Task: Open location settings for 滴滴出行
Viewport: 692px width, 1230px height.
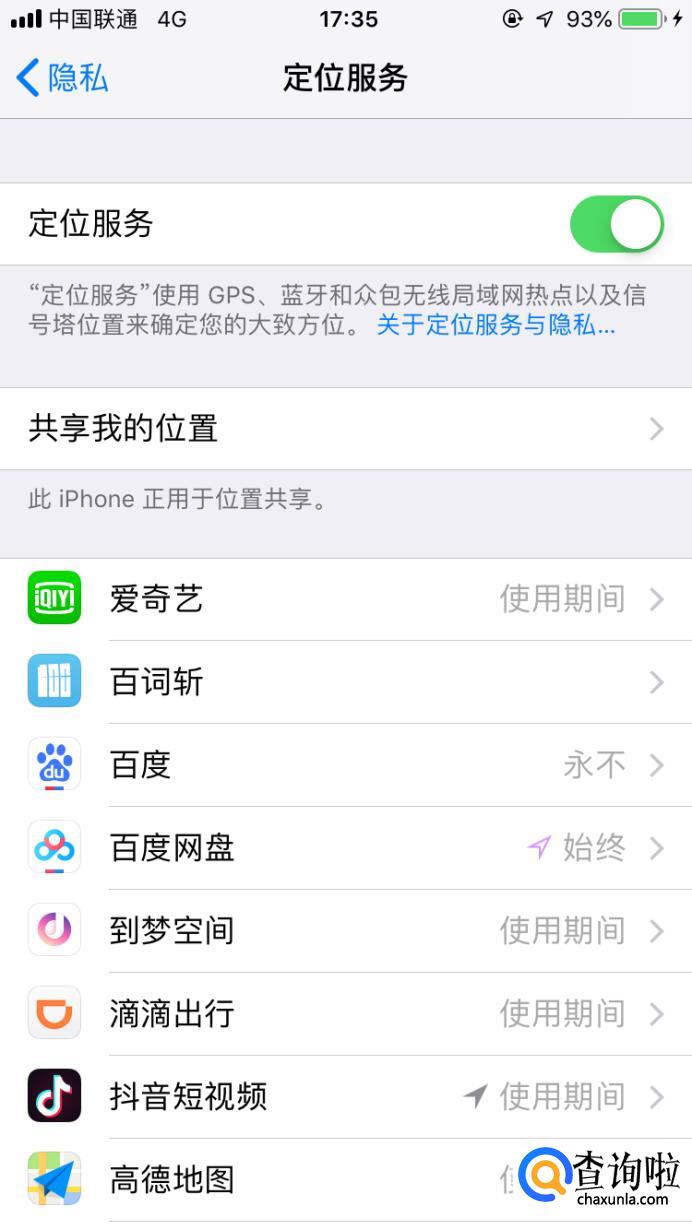Action: point(346,1014)
